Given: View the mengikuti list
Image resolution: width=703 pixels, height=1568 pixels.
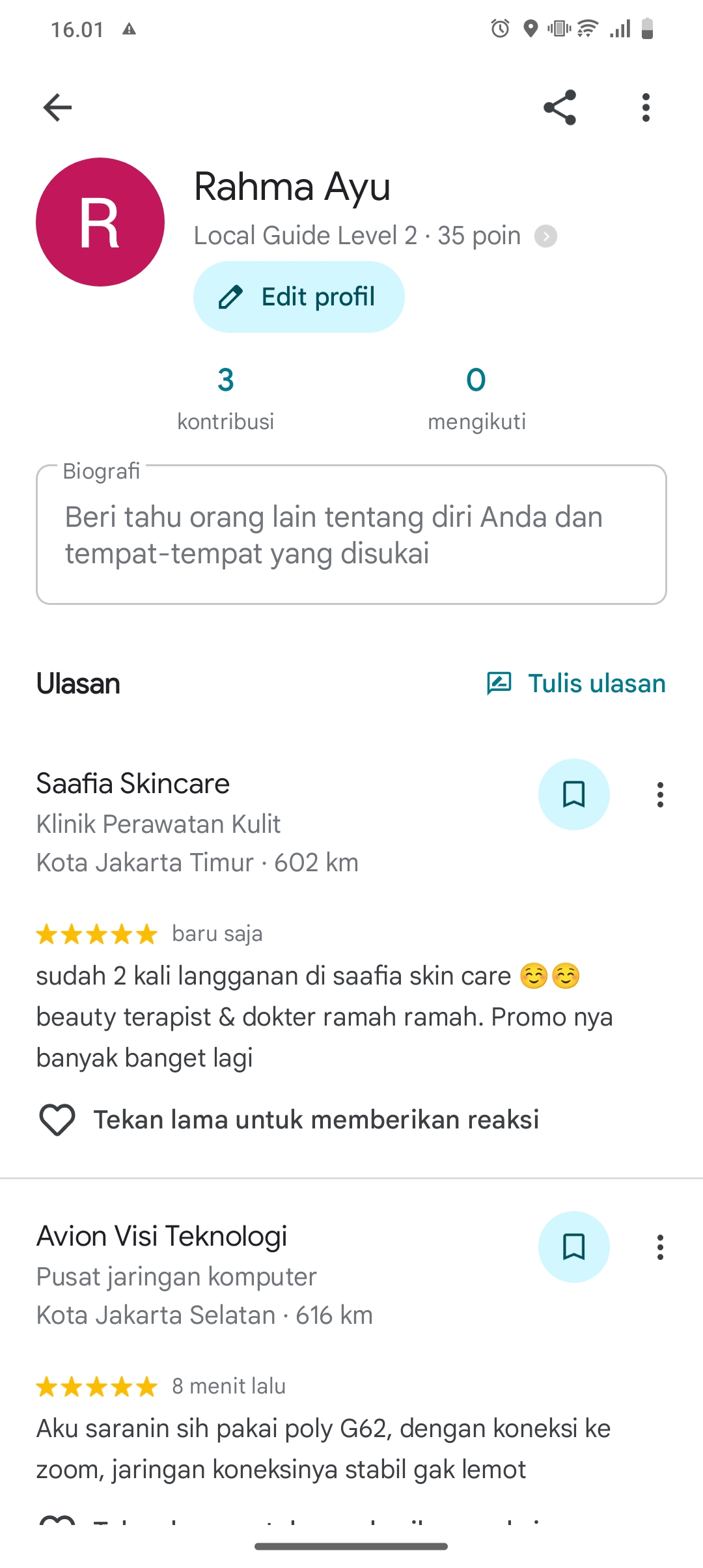Looking at the screenshot, I should (476, 399).
